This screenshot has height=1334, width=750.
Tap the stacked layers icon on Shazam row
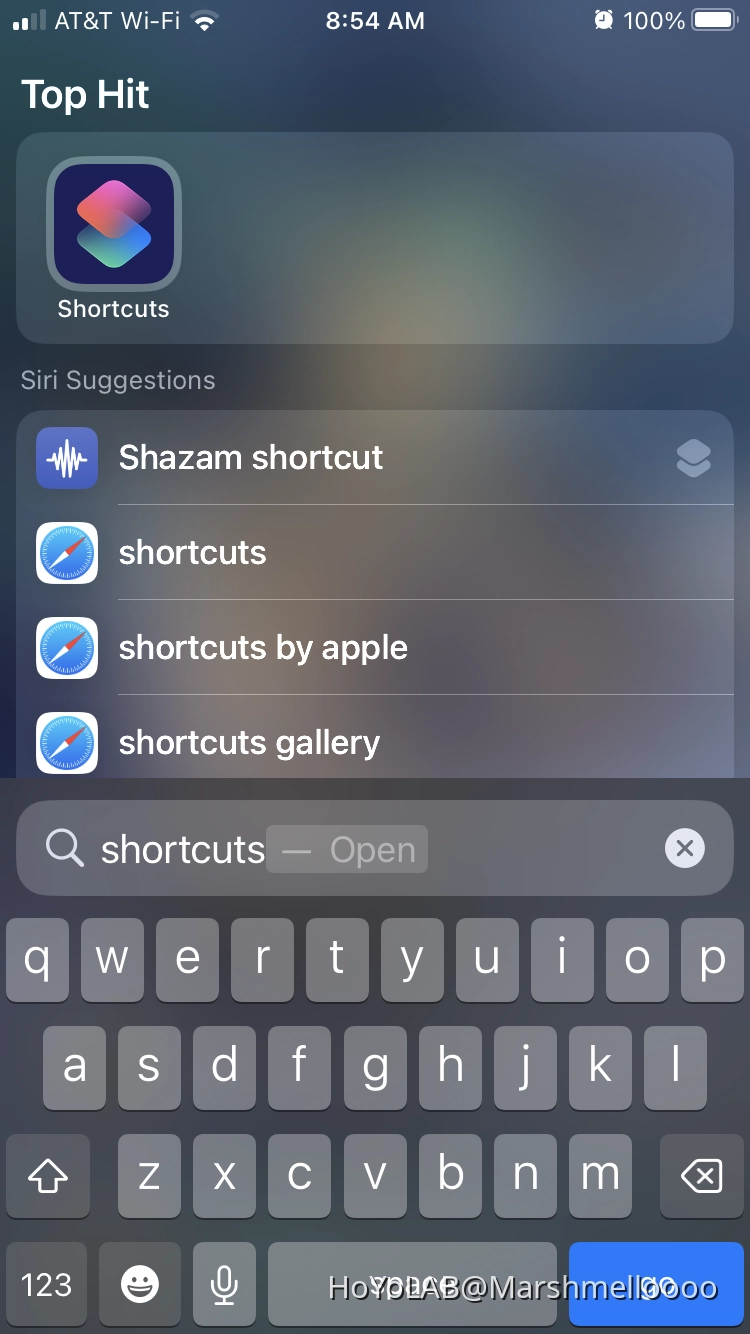point(692,457)
